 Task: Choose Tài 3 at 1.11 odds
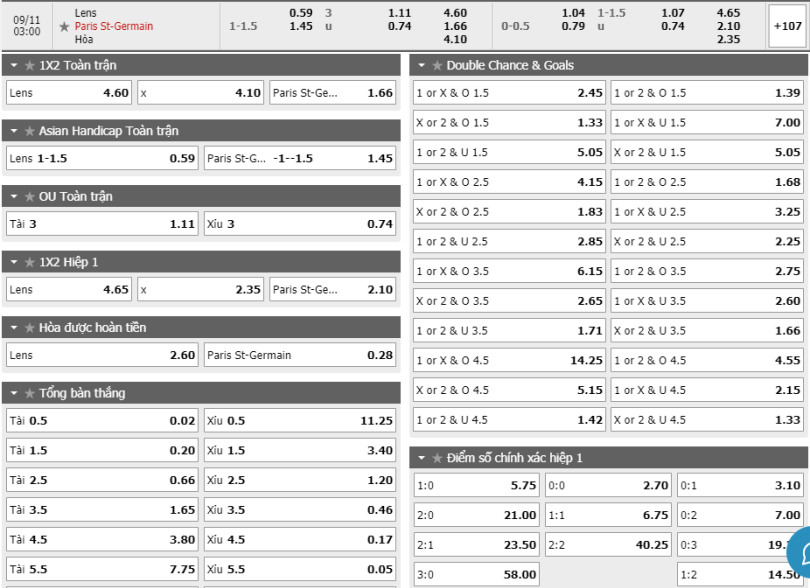click(102, 224)
